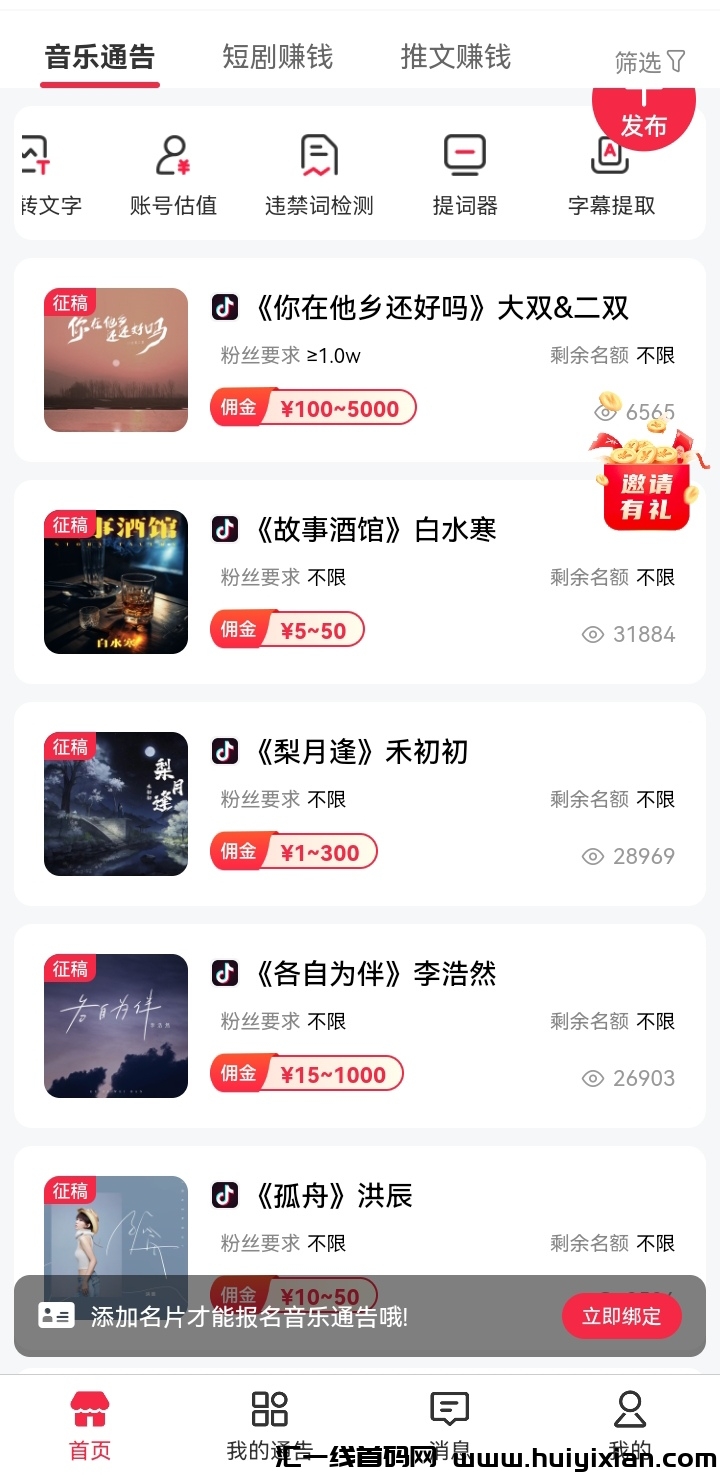720x1475 pixels.
Task: View the 《梨月逢》禾初初 listing
Action: coord(362,752)
